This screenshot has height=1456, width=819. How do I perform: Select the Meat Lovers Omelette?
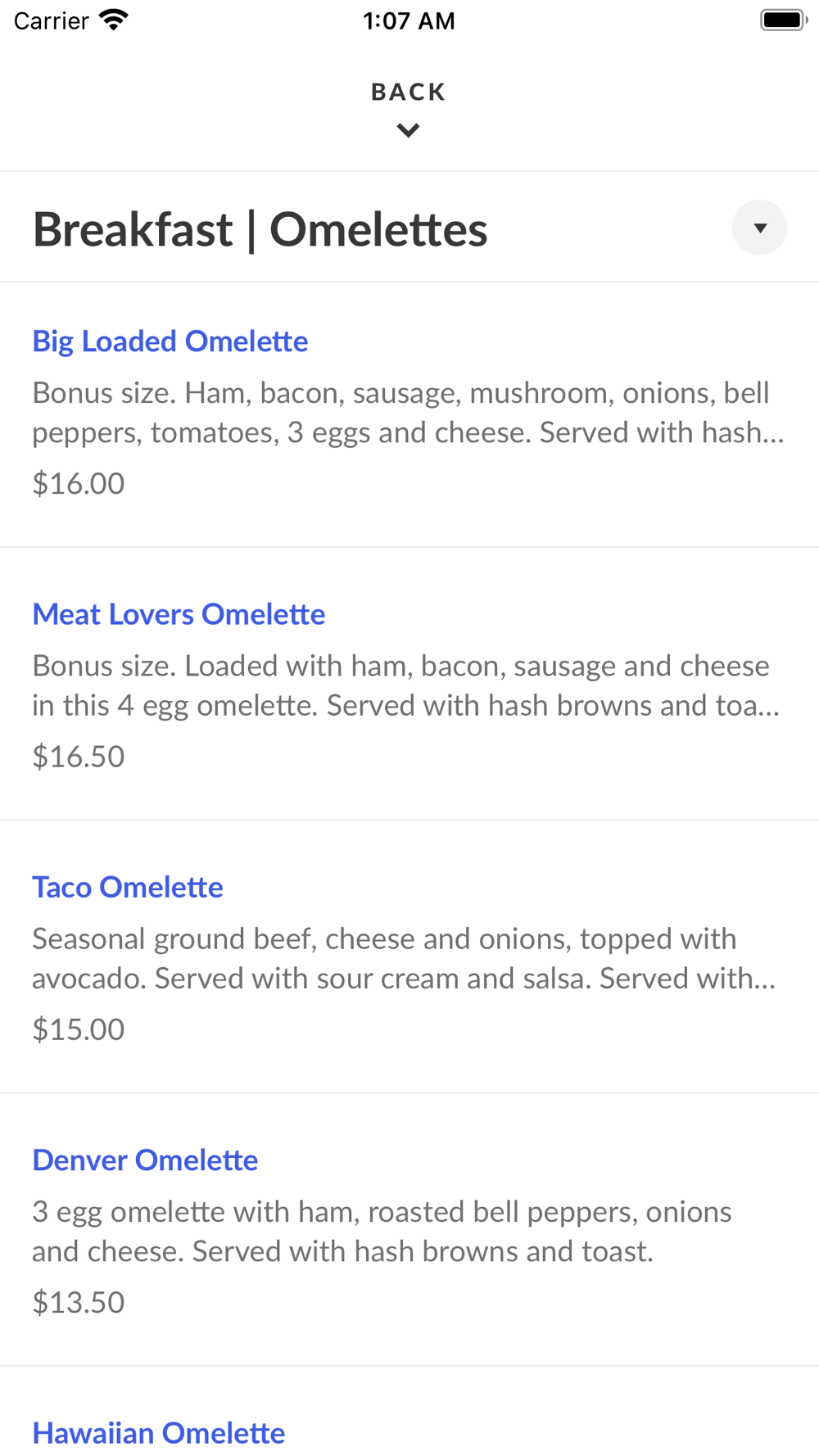[x=409, y=684]
